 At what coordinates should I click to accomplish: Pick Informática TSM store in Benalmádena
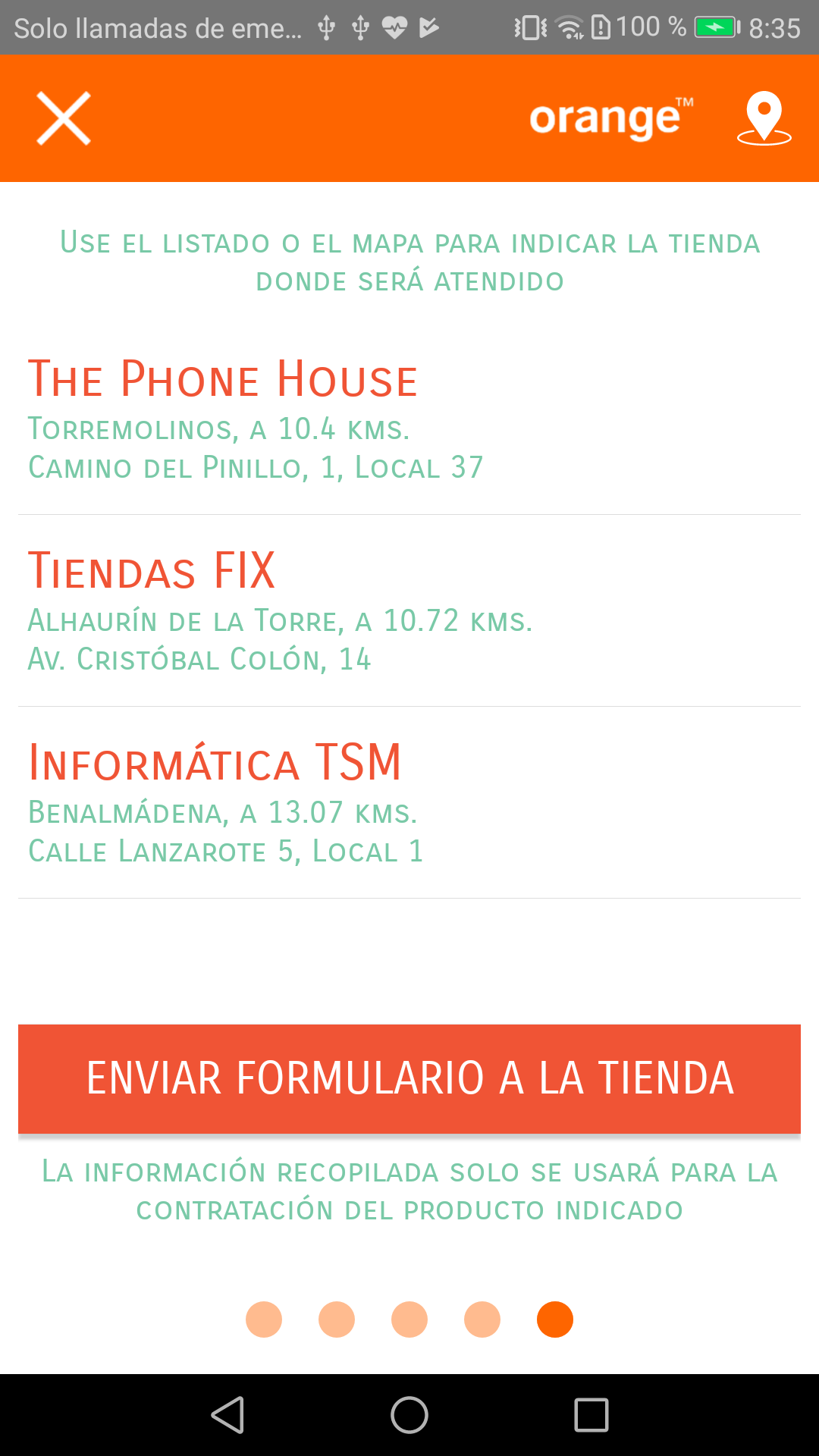pos(409,803)
